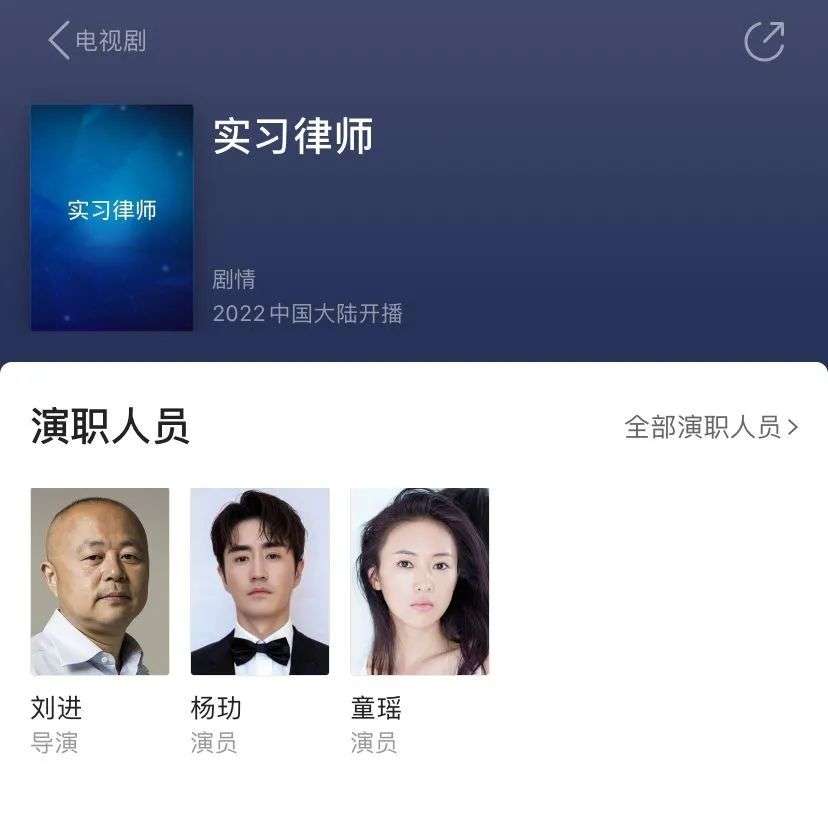Image resolution: width=828 pixels, height=833 pixels.
Task: Share 实习律师 via the share icon
Action: click(x=764, y=41)
